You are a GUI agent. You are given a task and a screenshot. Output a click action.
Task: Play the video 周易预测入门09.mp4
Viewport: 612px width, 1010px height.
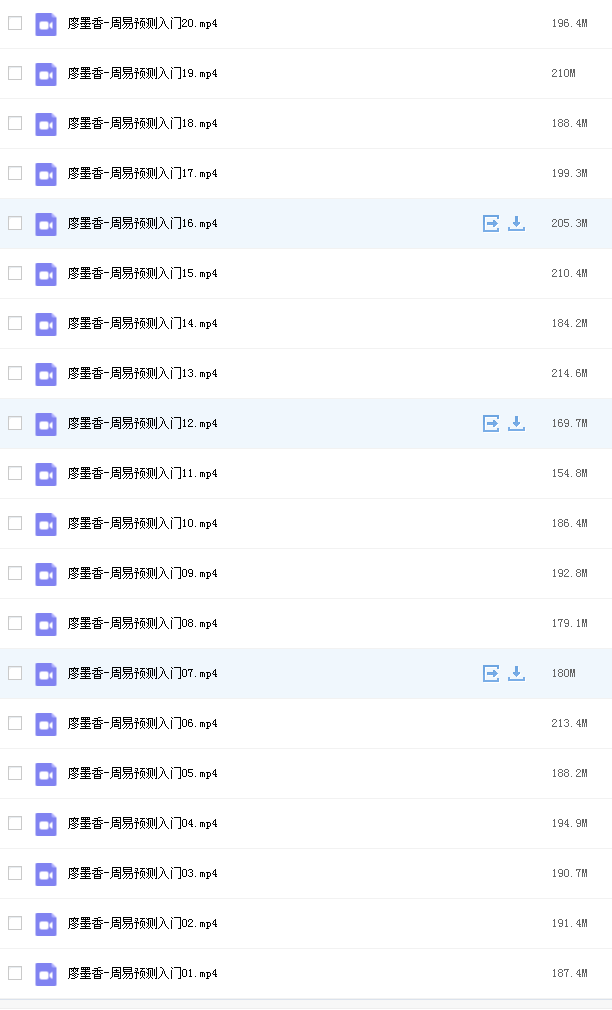[142, 573]
